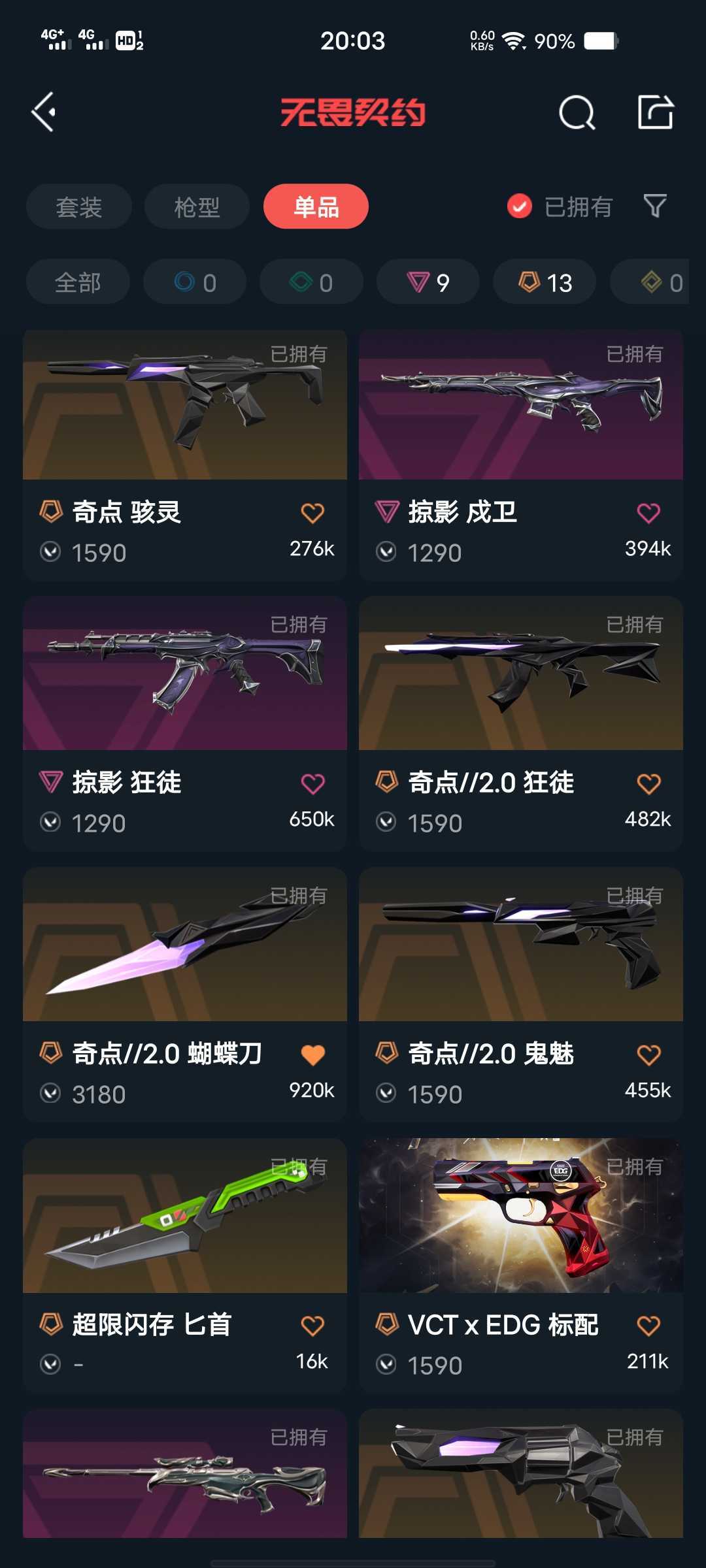Go back using the top-left arrow
The image size is (706, 1568).
click(x=44, y=112)
